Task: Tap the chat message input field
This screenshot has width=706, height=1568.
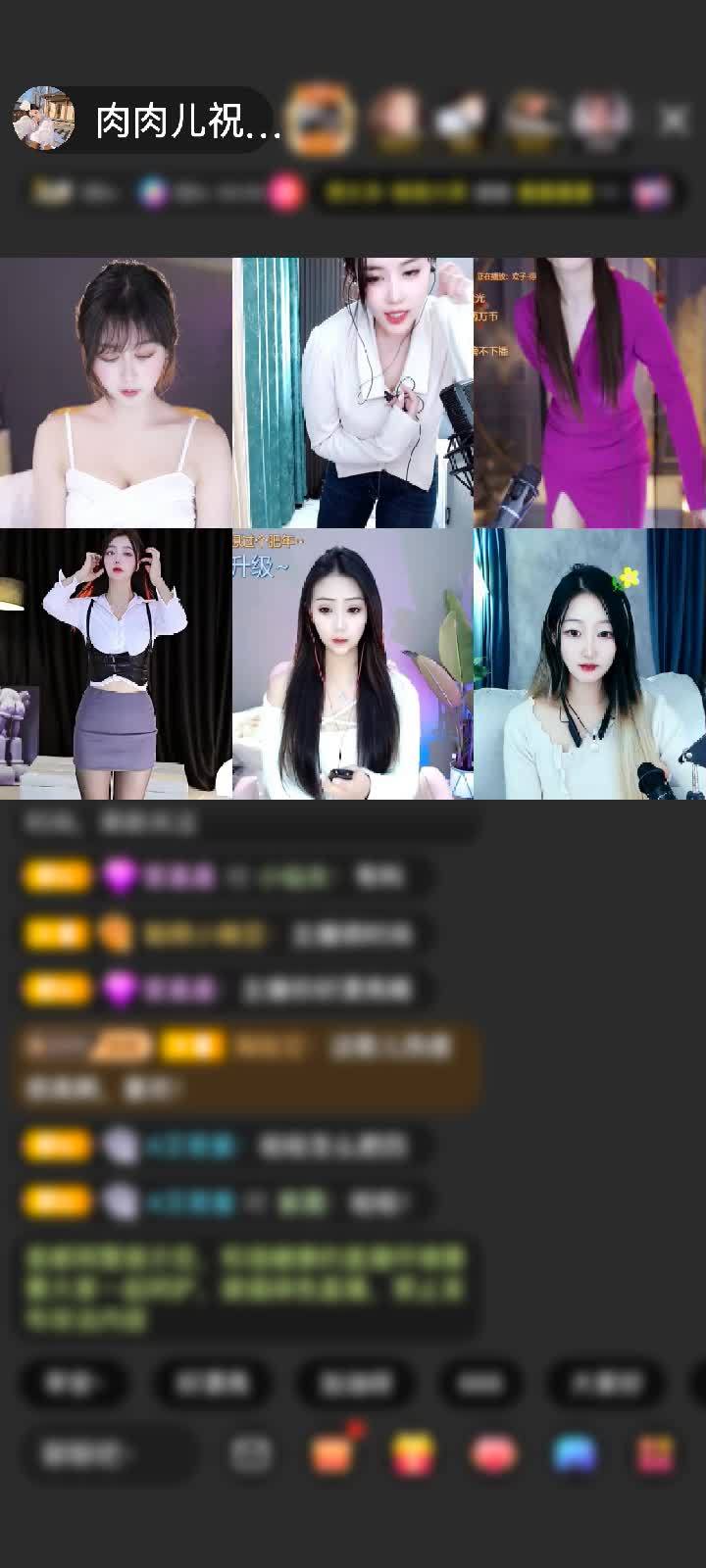Action: click(106, 1454)
